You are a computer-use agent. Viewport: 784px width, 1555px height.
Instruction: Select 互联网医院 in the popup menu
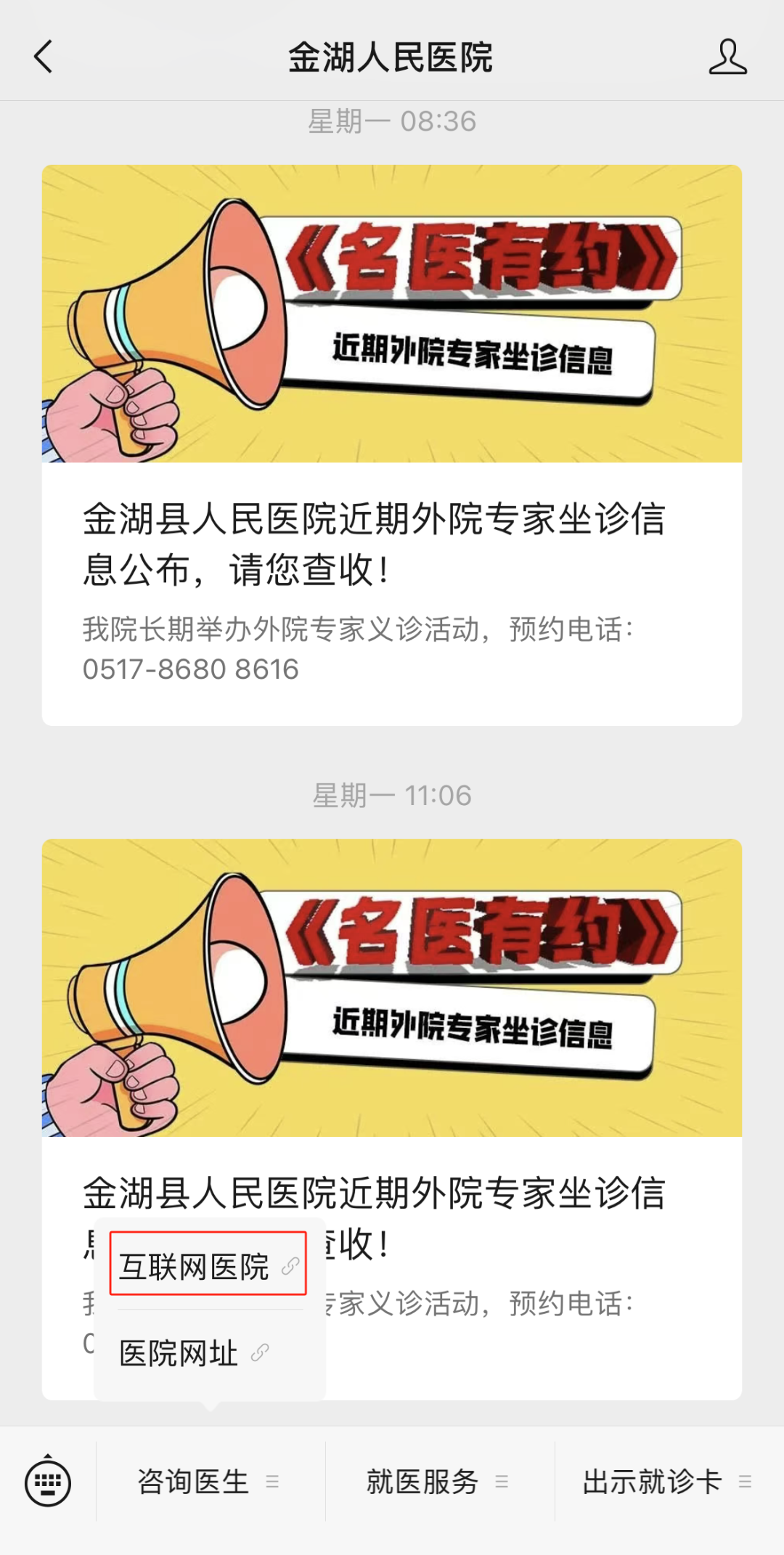point(208,1266)
